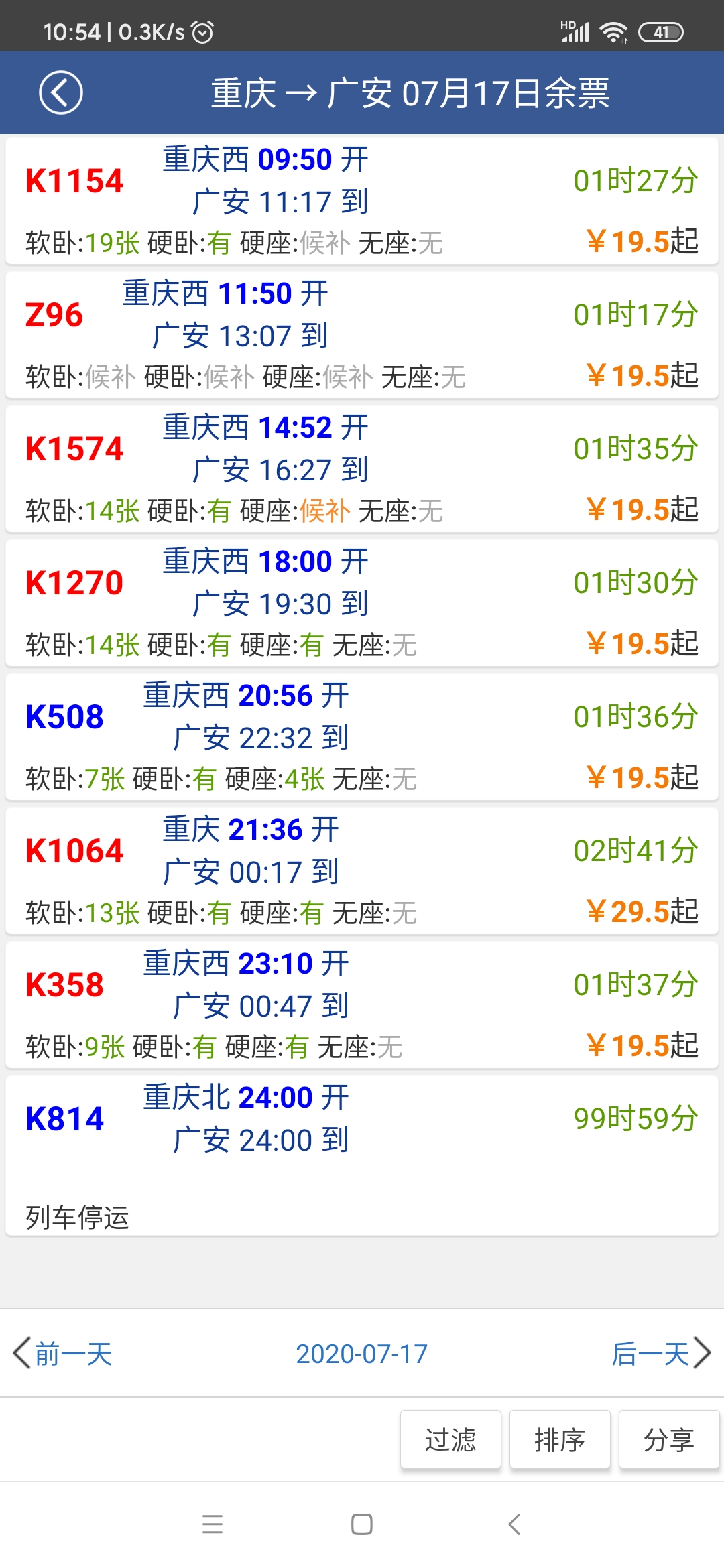The image size is (724, 1568).
Task: Jump to the next day (后一天)
Action: 660,1354
